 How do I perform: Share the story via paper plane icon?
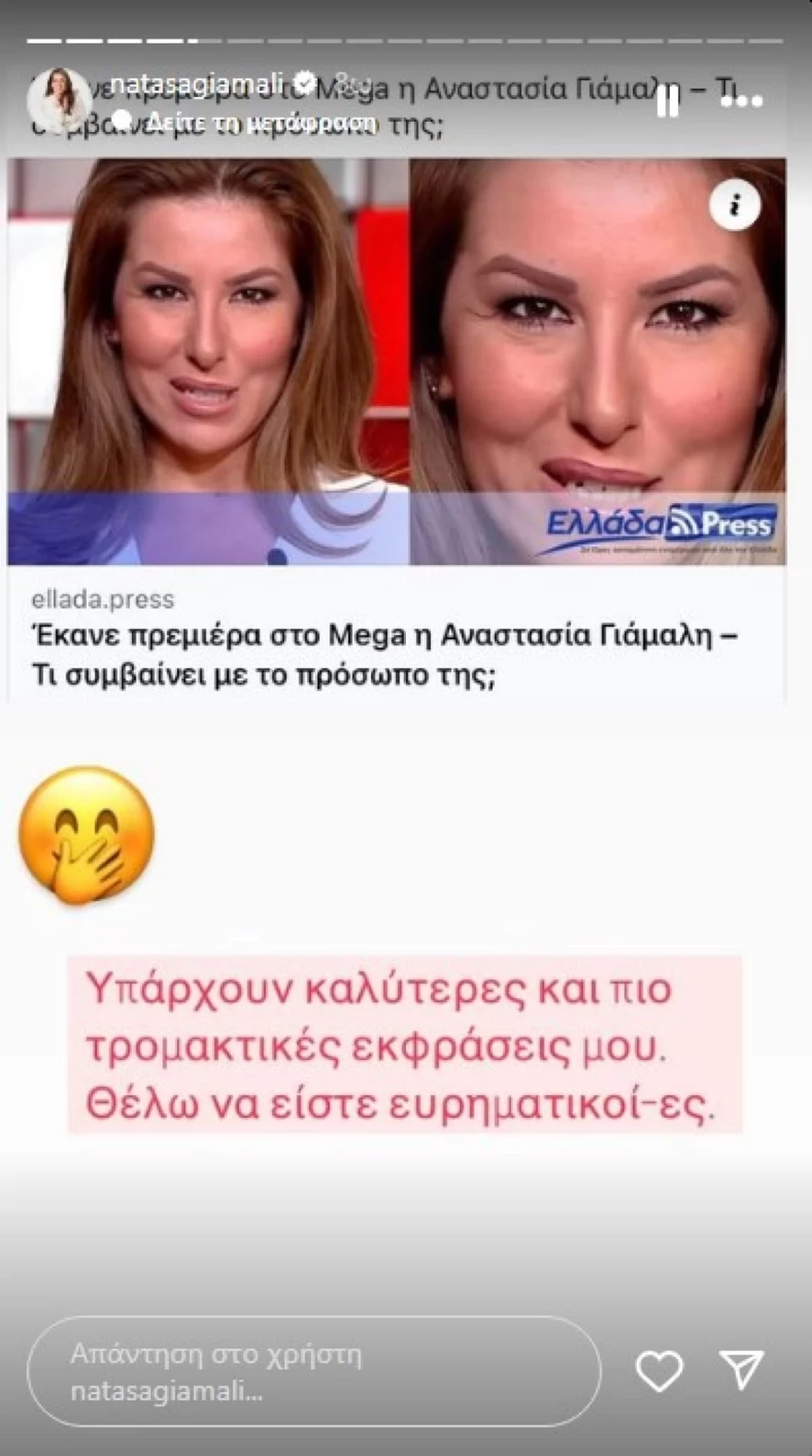[x=742, y=1370]
